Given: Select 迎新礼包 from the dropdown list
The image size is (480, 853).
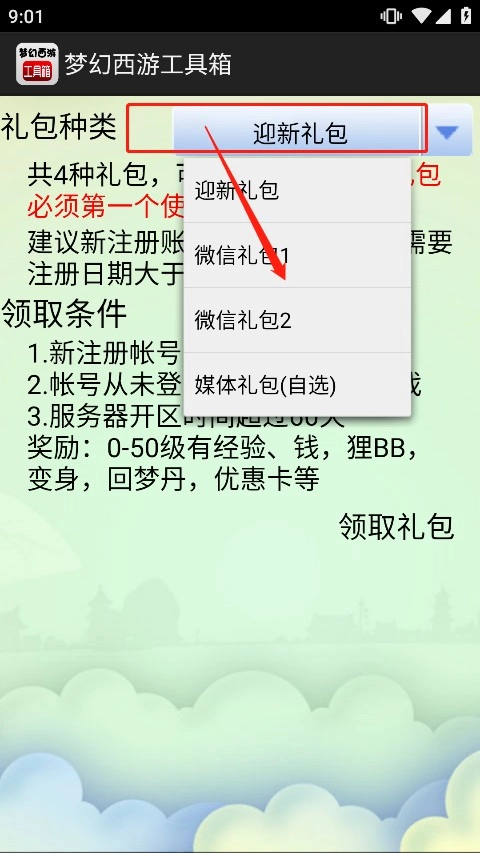Looking at the screenshot, I should pos(297,190).
